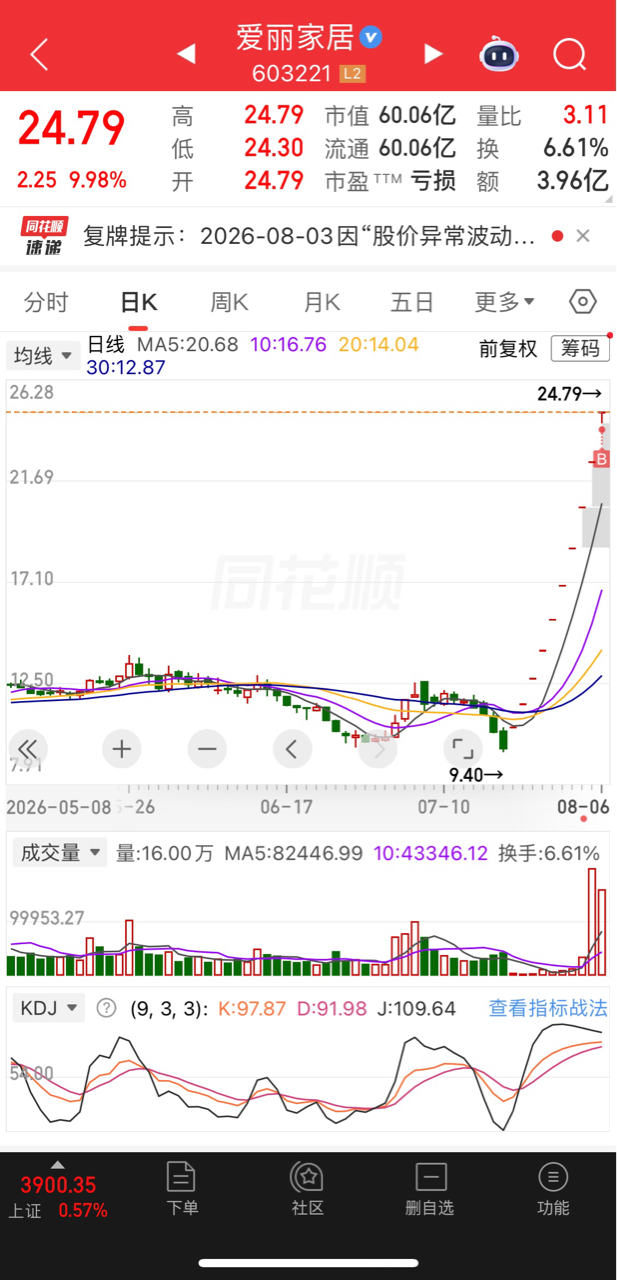Open chart settings hexagon icon
617x1280 pixels.
coord(583,302)
